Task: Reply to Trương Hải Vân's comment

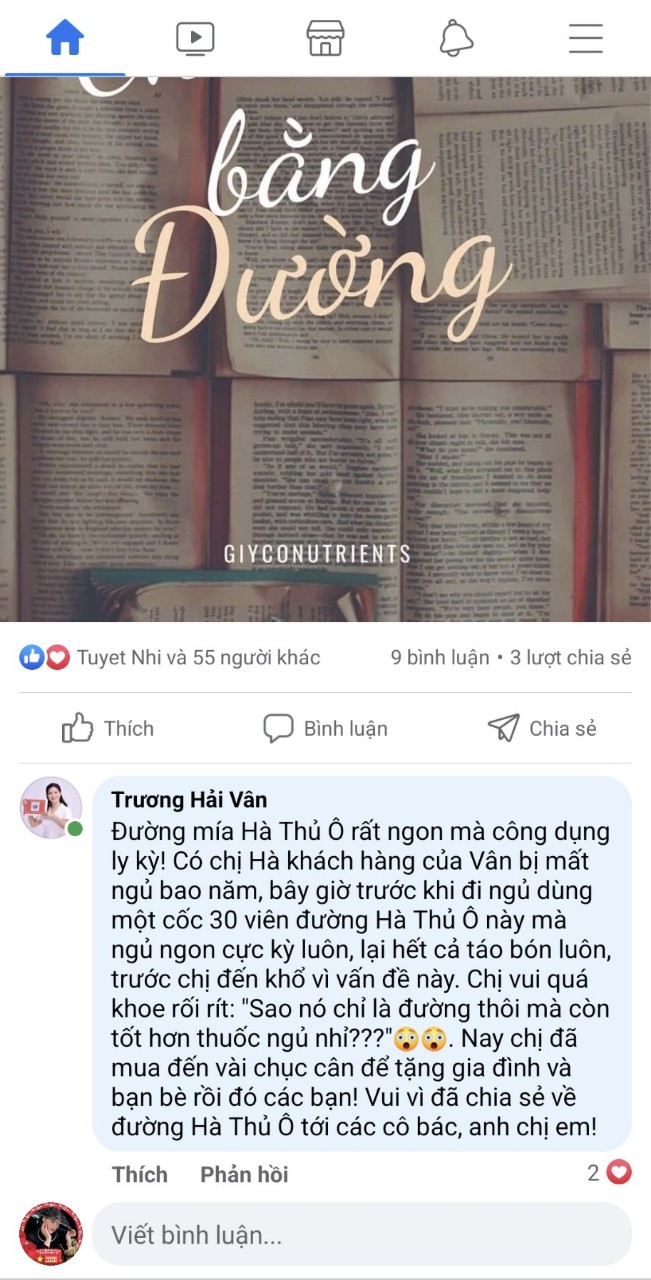Action: [x=244, y=1173]
